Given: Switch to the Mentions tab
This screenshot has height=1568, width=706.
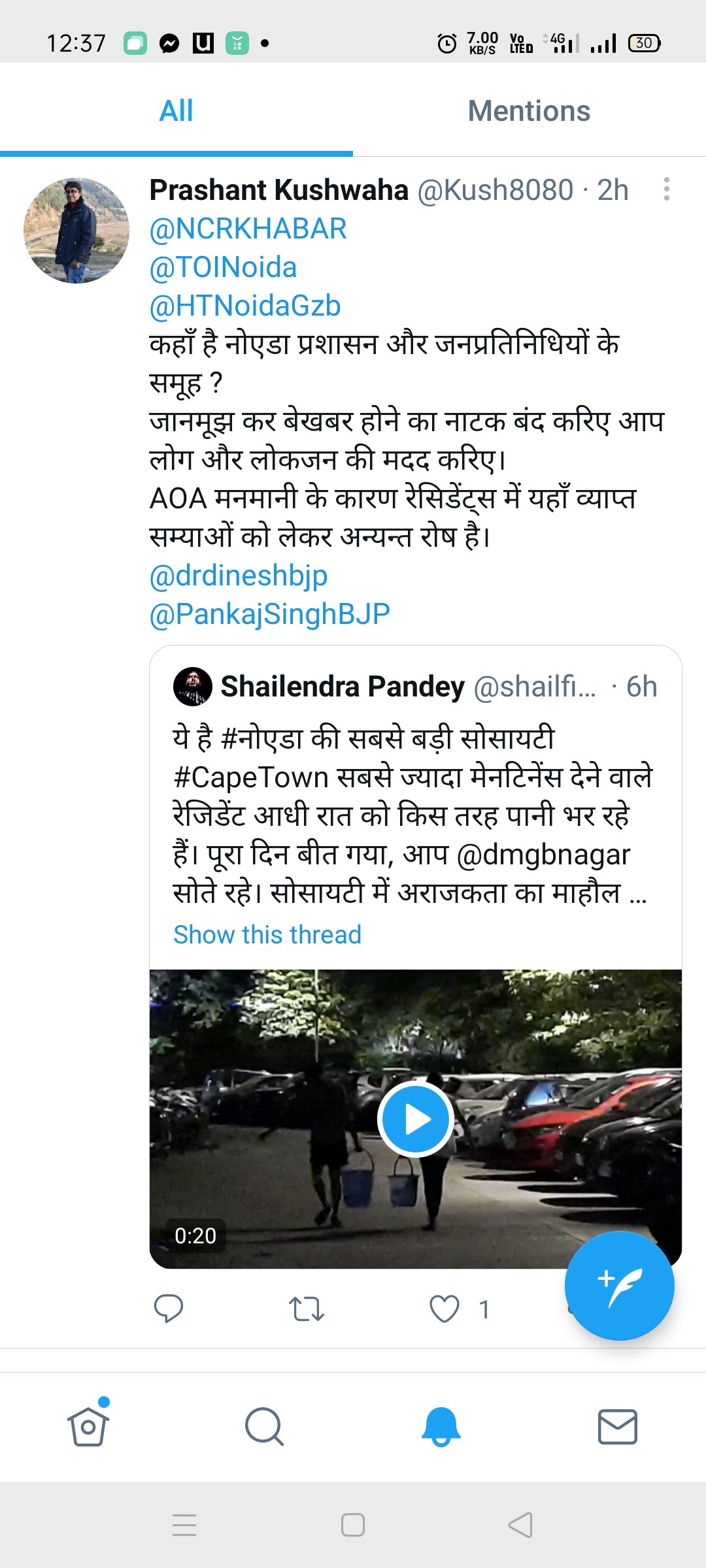Looking at the screenshot, I should click(529, 110).
